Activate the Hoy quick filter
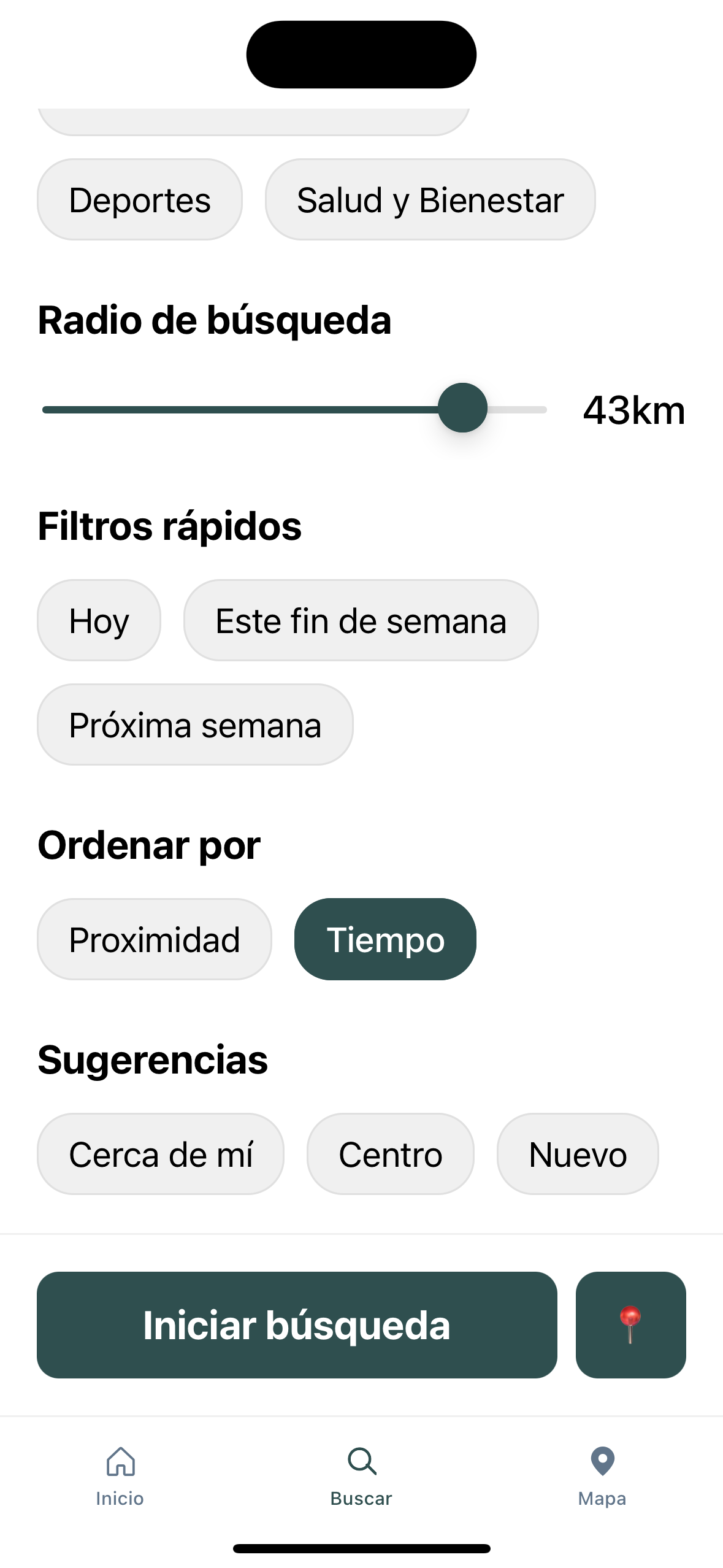723x1568 pixels. click(99, 620)
